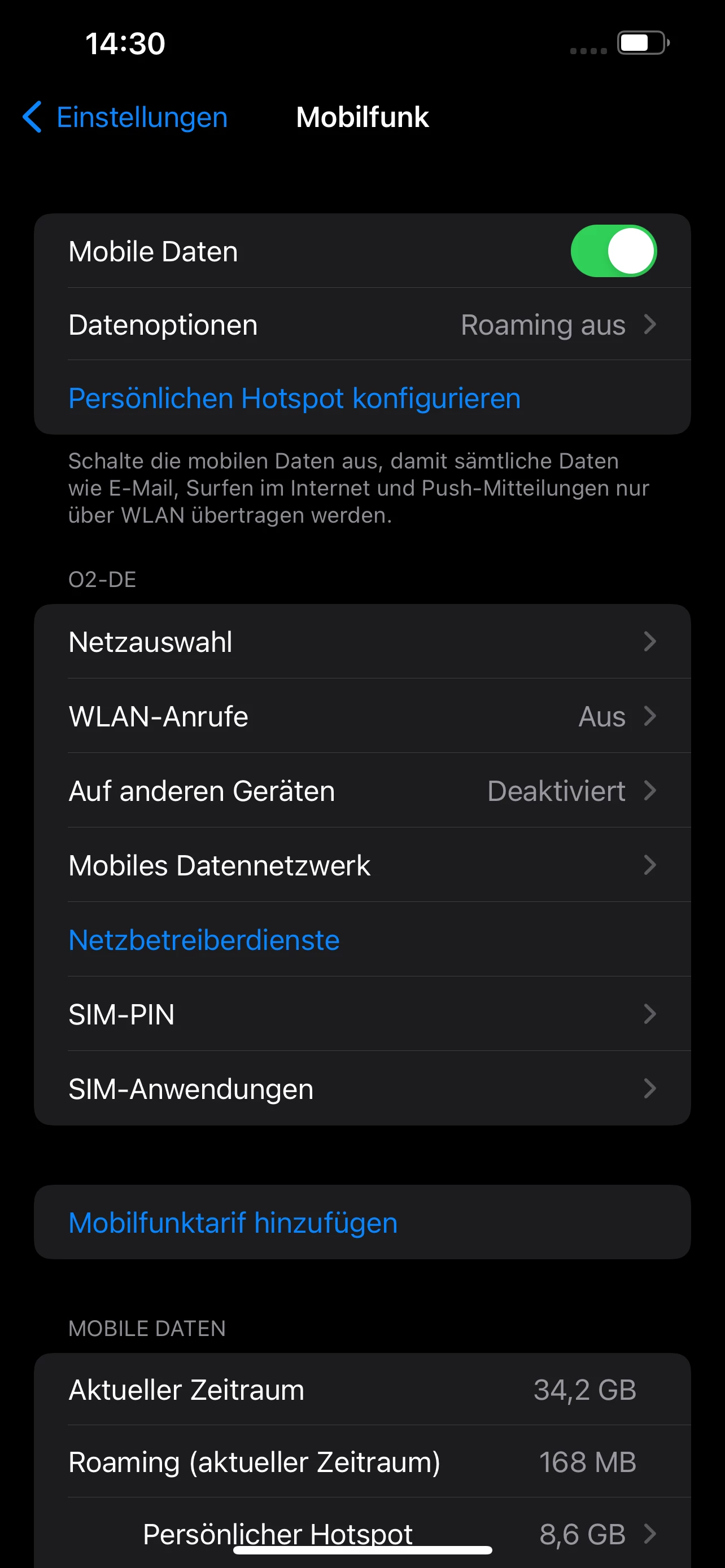The image size is (725, 1568).
Task: Open Datenoptionen settings
Action: (x=362, y=325)
